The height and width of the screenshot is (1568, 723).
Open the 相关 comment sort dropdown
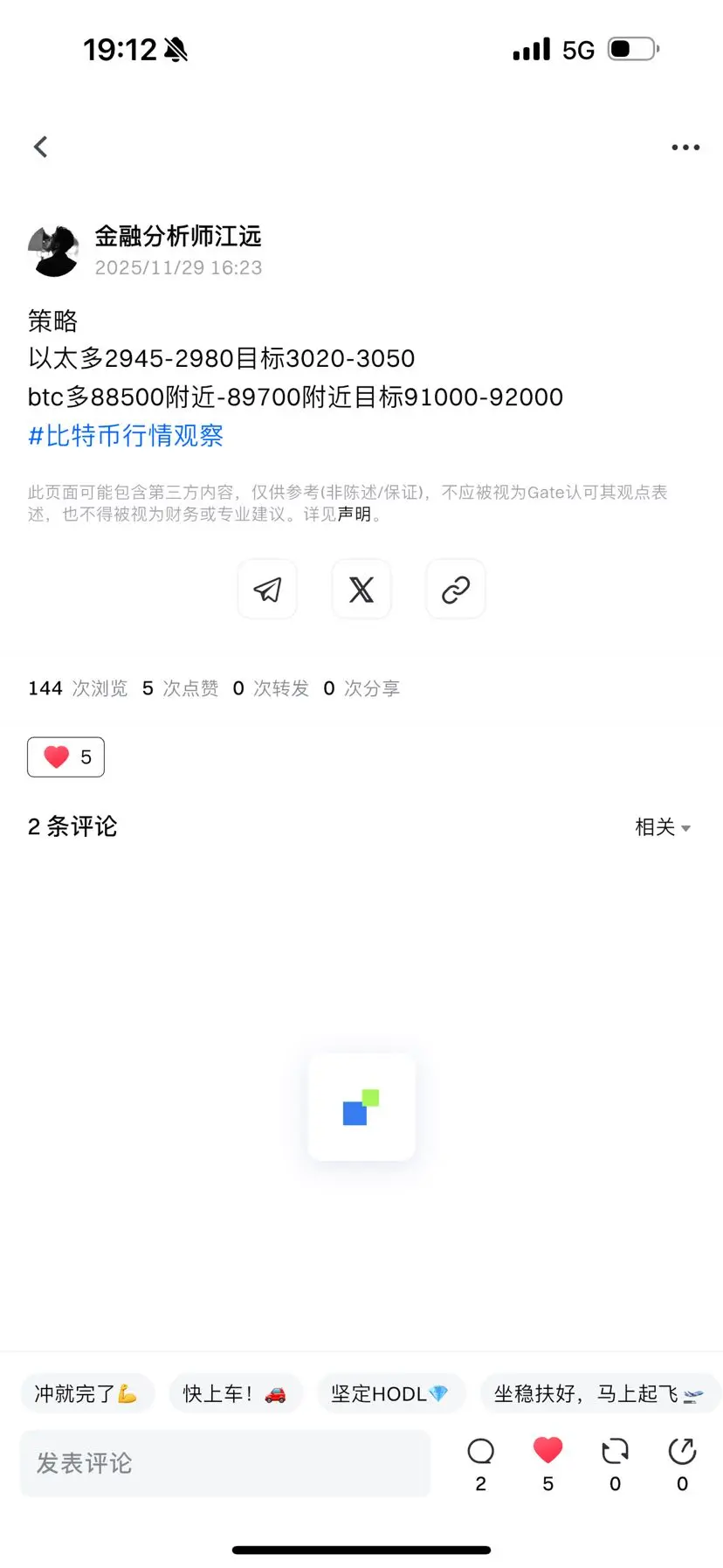click(x=663, y=826)
